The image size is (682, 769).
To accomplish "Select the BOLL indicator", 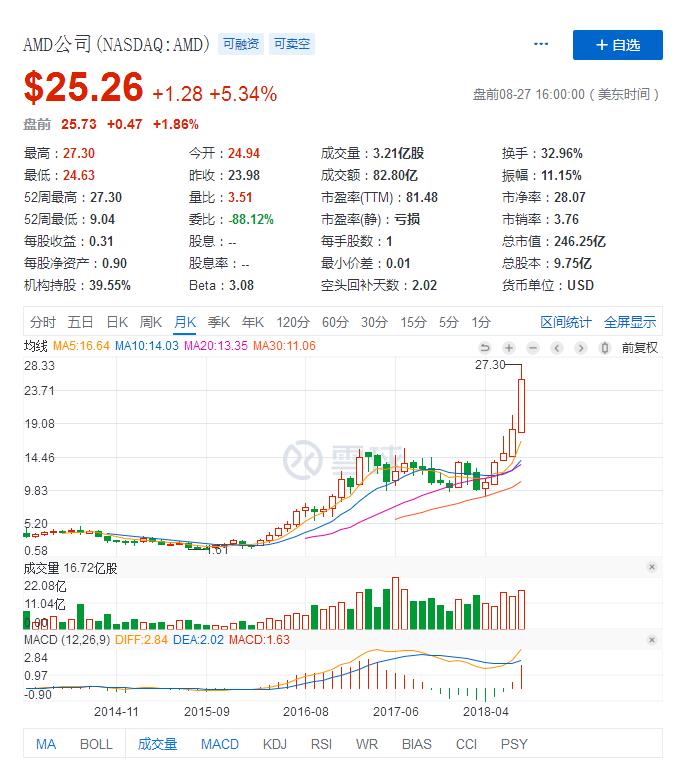I will click(96, 744).
